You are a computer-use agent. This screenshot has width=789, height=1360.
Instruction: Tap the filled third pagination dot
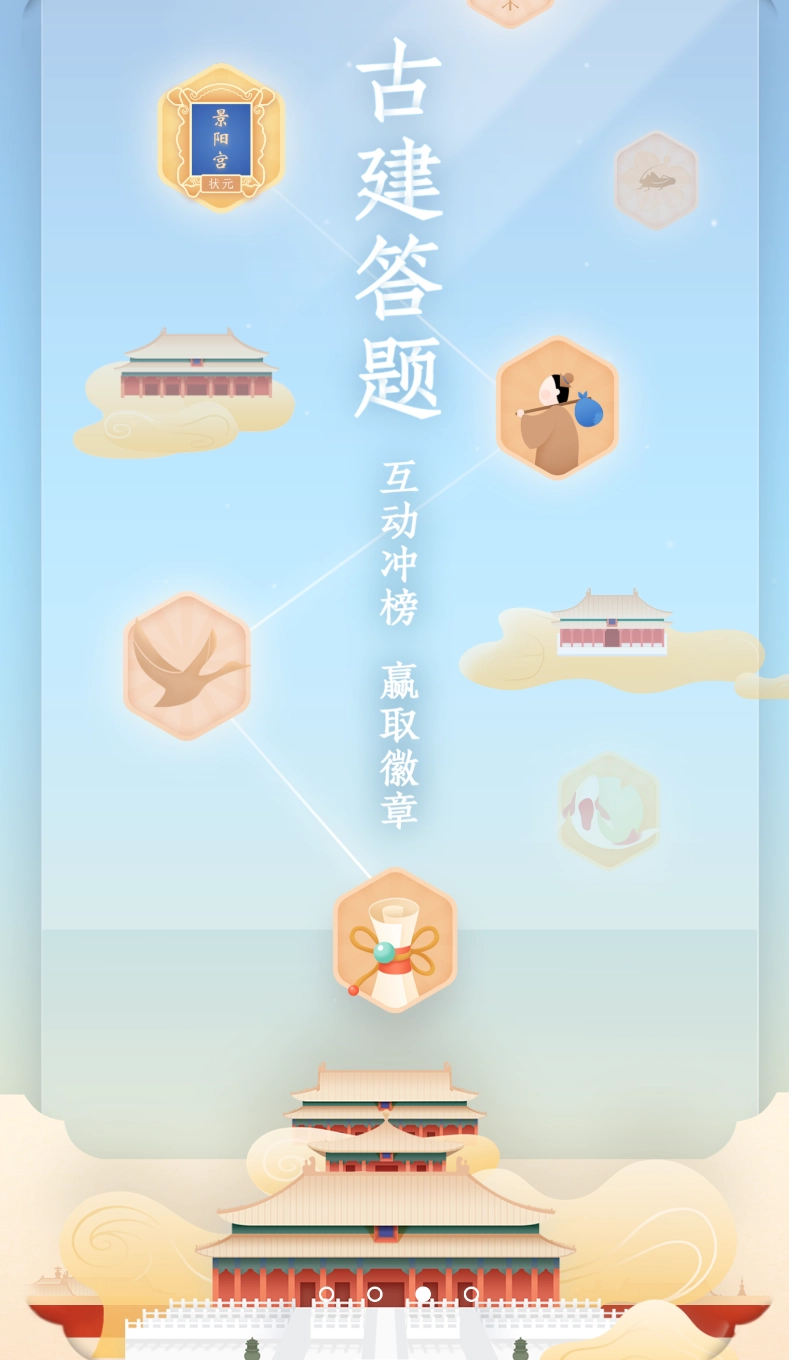[x=423, y=1294]
